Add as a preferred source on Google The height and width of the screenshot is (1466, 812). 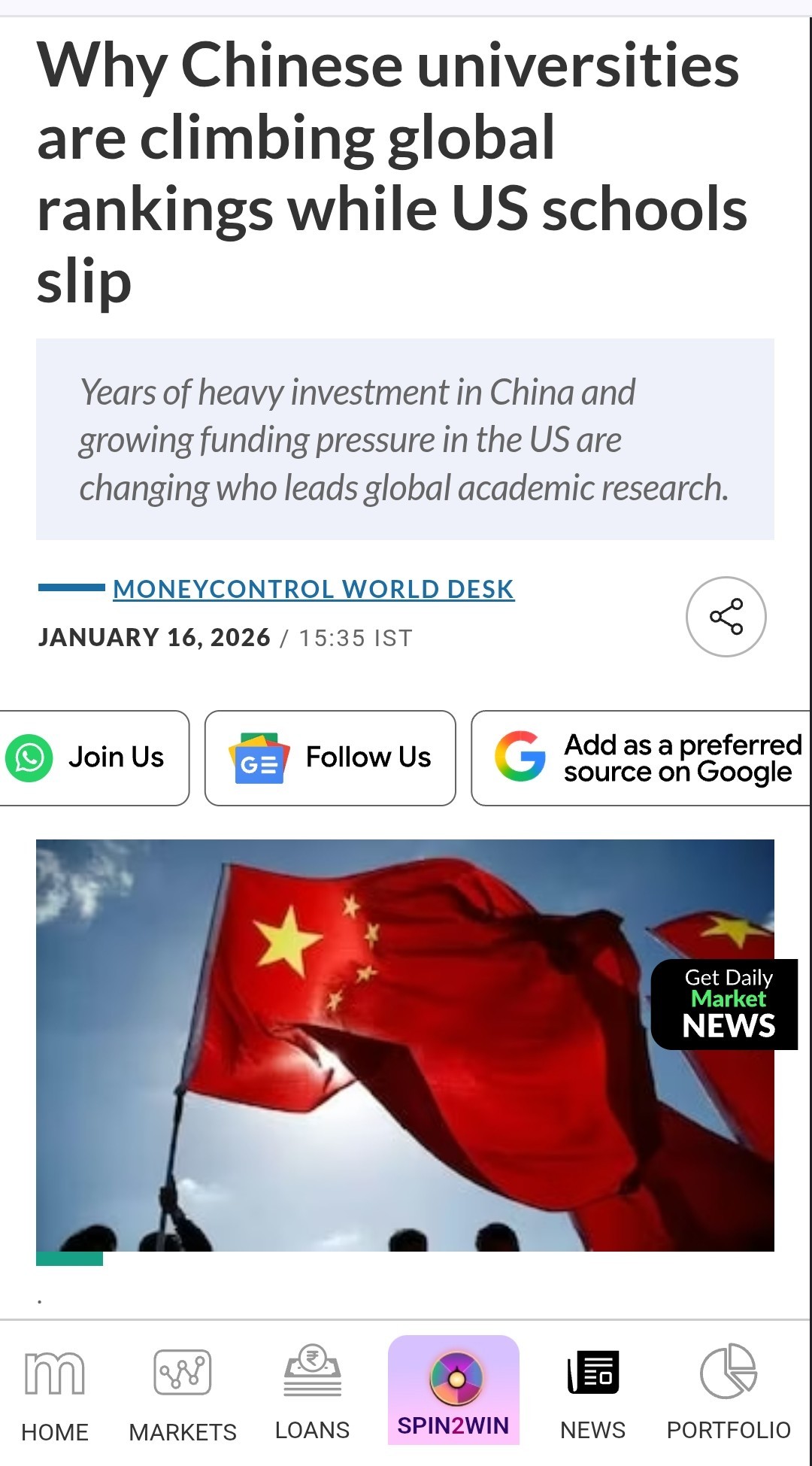(x=643, y=757)
